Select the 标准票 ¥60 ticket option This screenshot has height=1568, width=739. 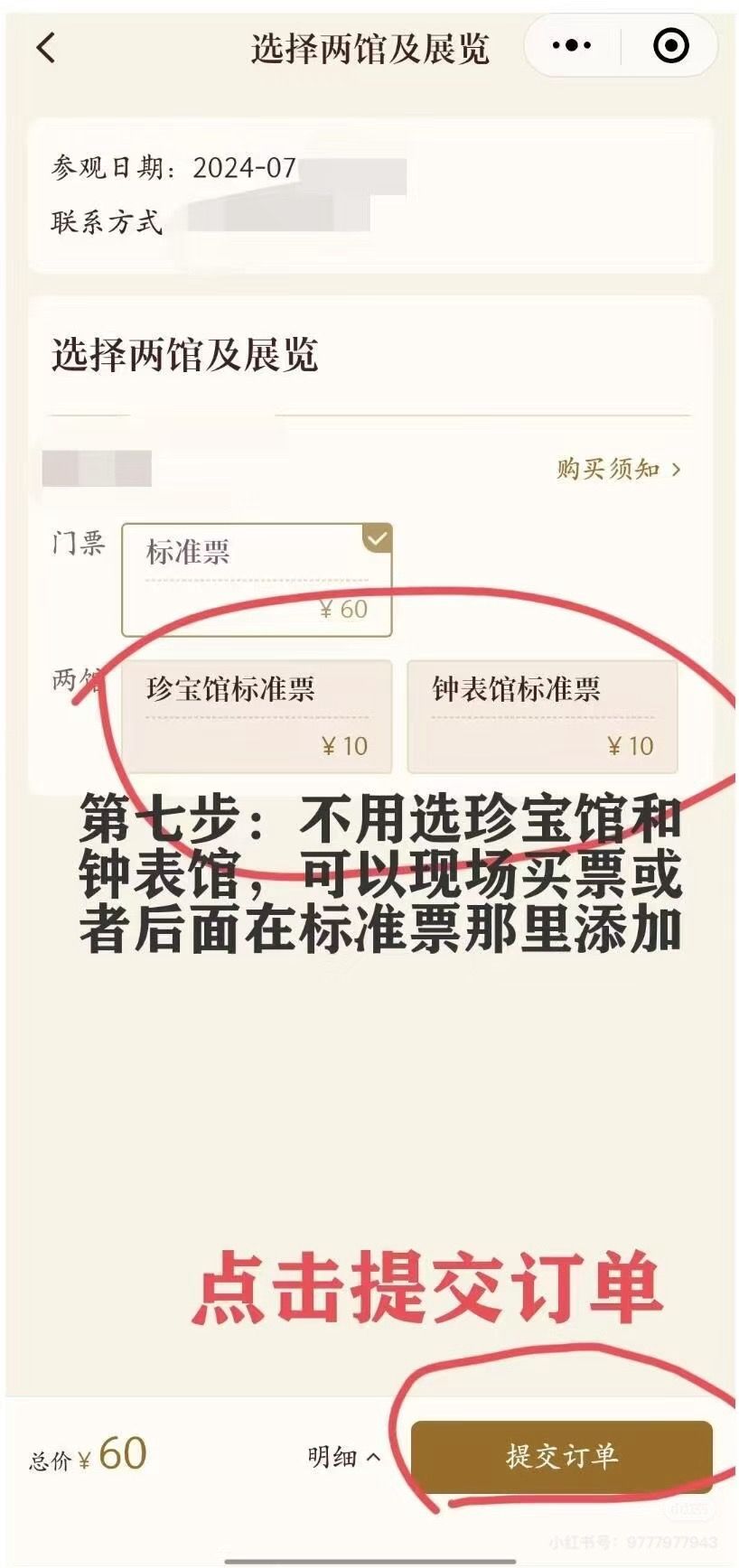click(257, 580)
